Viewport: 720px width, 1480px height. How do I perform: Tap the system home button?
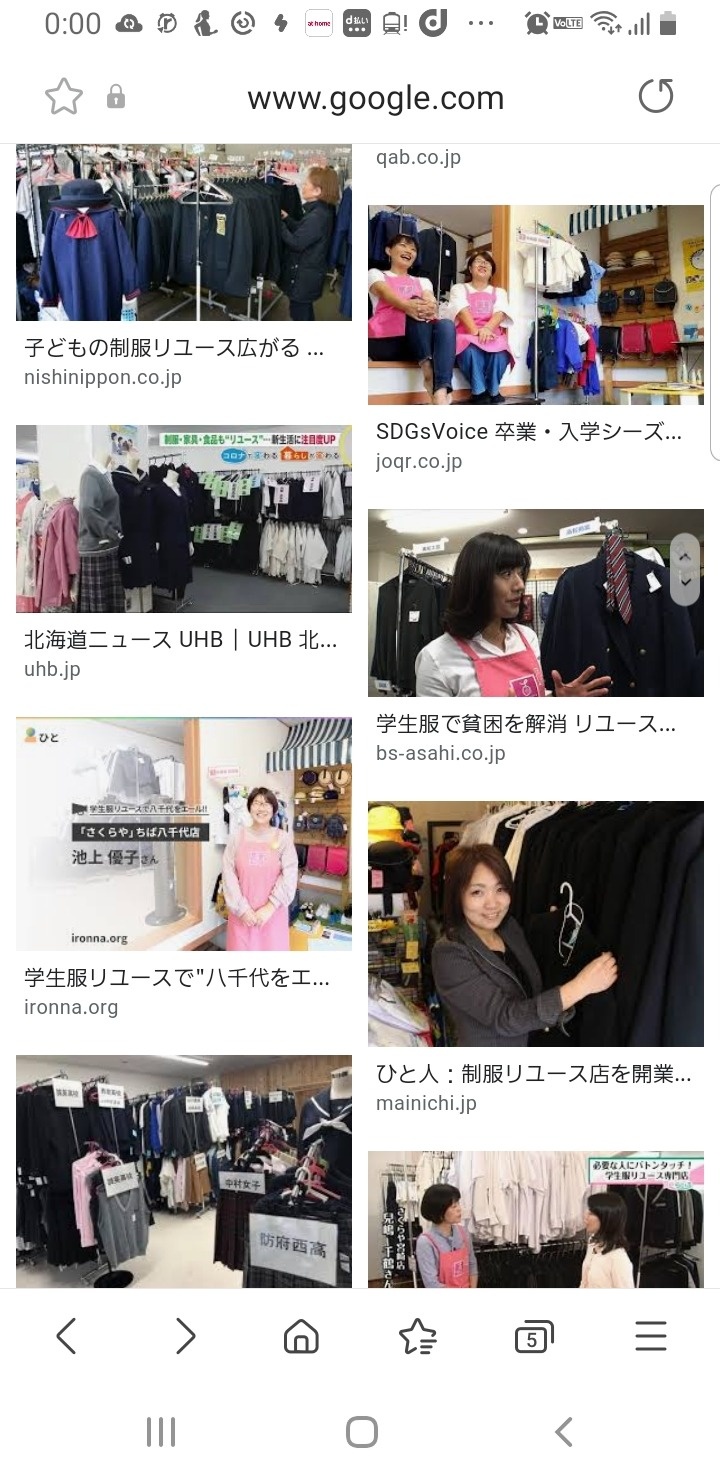tap(361, 1432)
